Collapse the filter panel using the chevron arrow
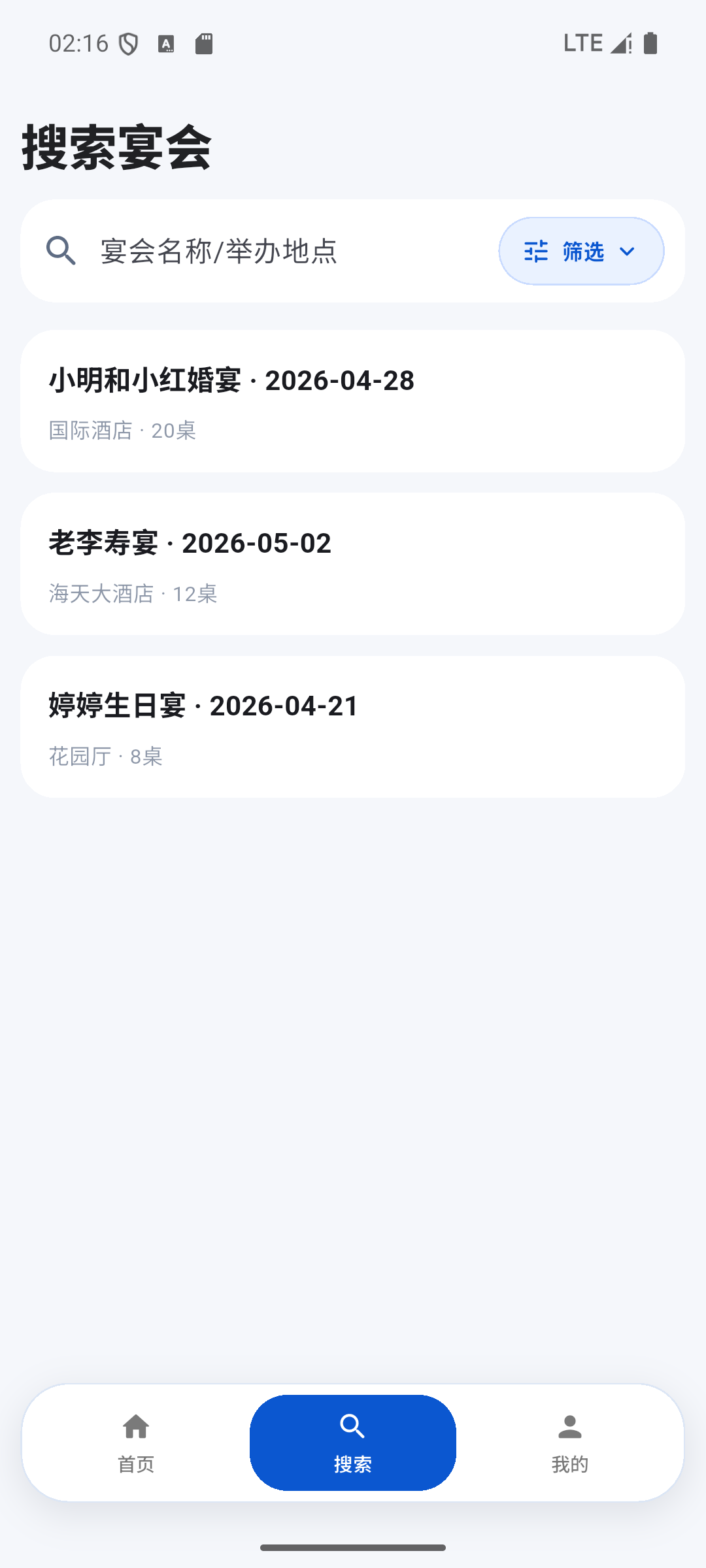 [x=628, y=251]
